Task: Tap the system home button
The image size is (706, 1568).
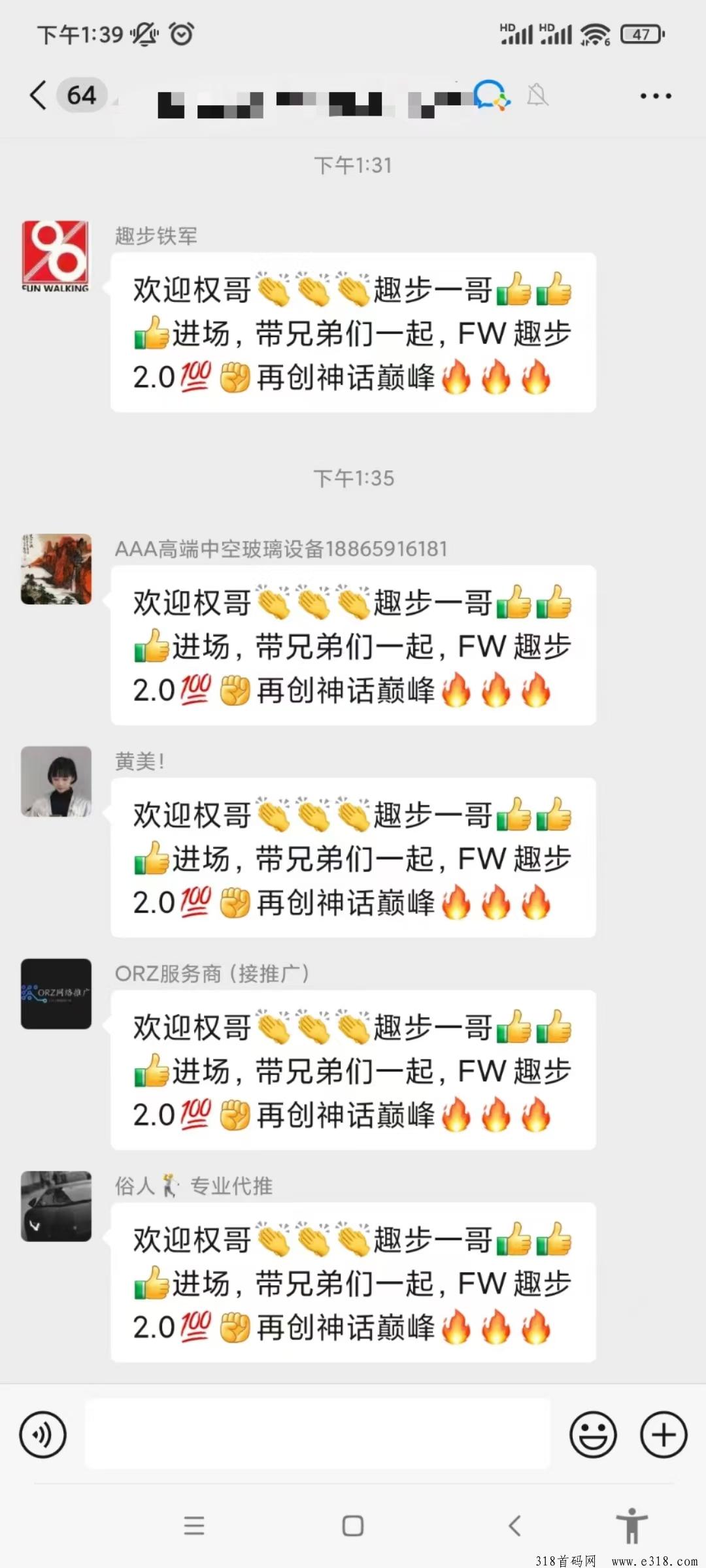Action: pos(353,1526)
